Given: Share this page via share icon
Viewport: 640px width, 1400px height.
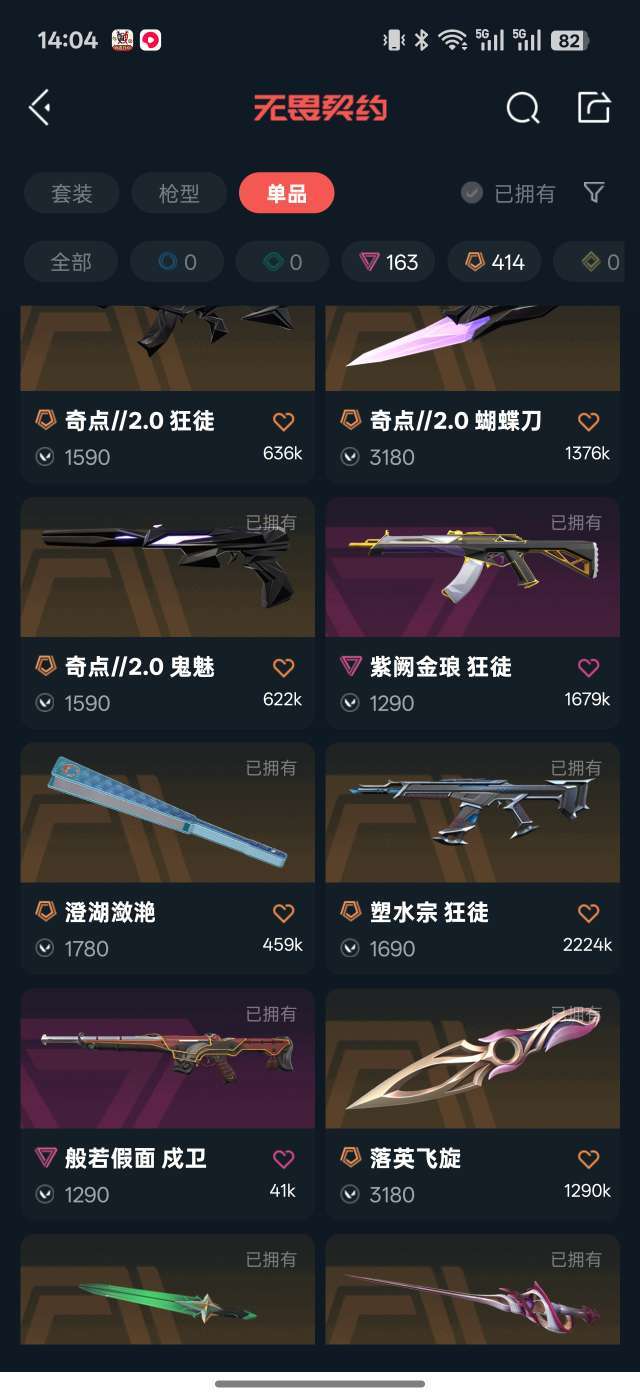Looking at the screenshot, I should point(593,108).
